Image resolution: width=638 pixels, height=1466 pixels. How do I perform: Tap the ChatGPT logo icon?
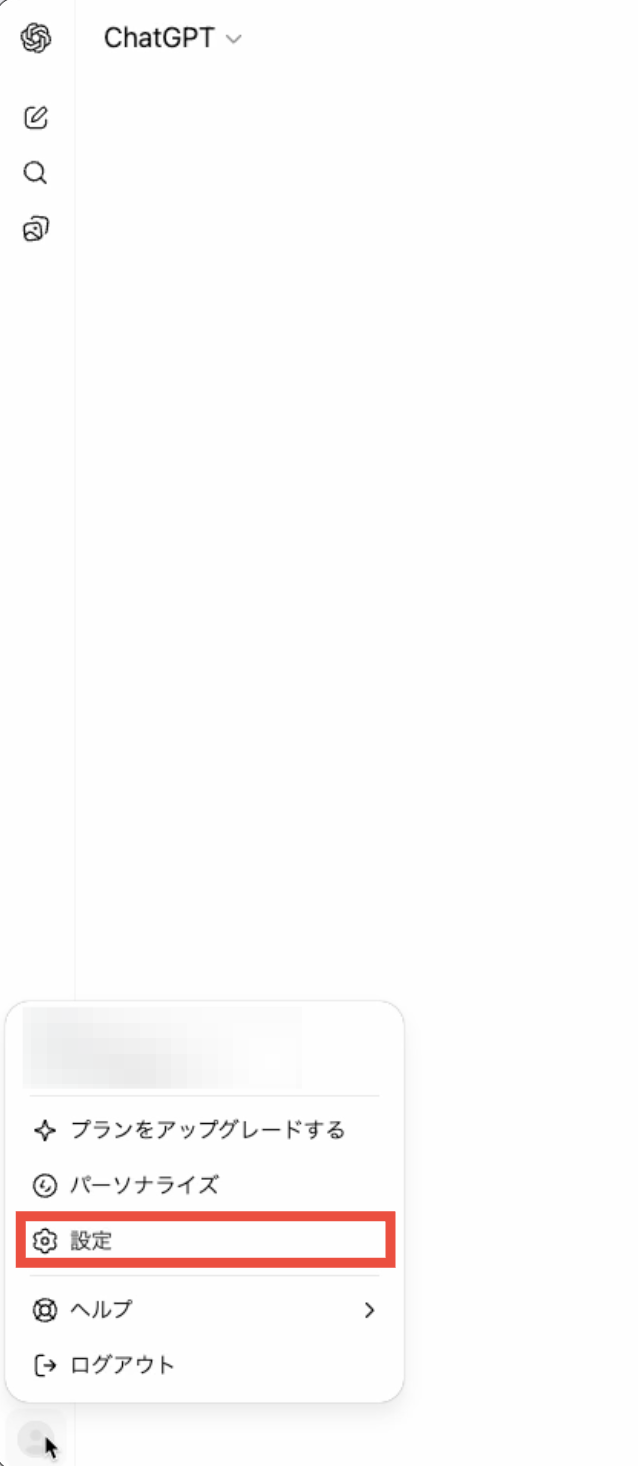pos(36,39)
